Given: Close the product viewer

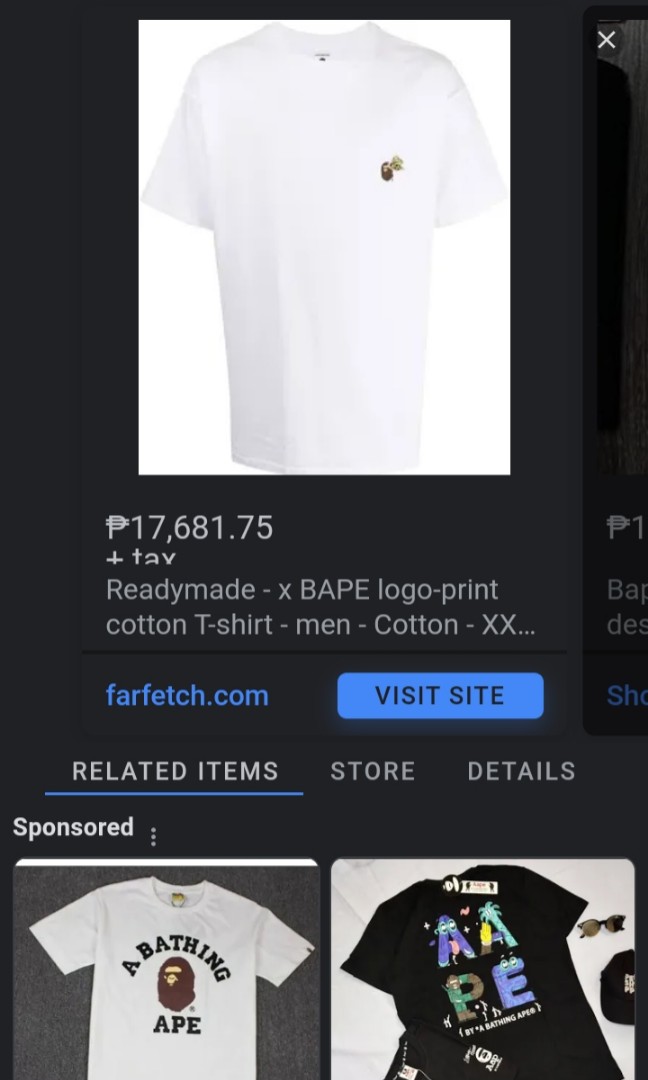Looking at the screenshot, I should [606, 40].
